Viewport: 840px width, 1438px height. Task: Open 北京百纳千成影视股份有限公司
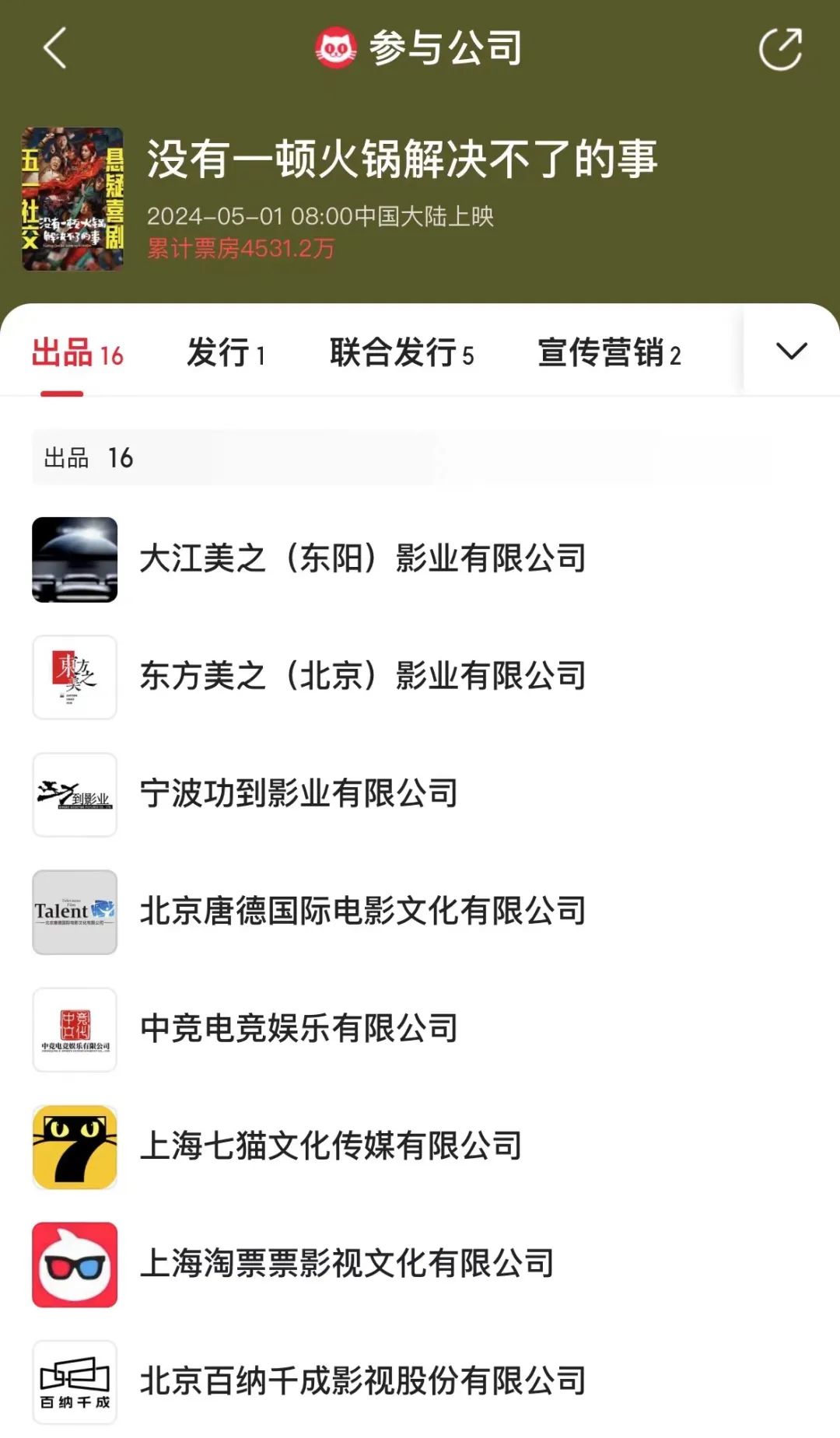click(362, 1381)
